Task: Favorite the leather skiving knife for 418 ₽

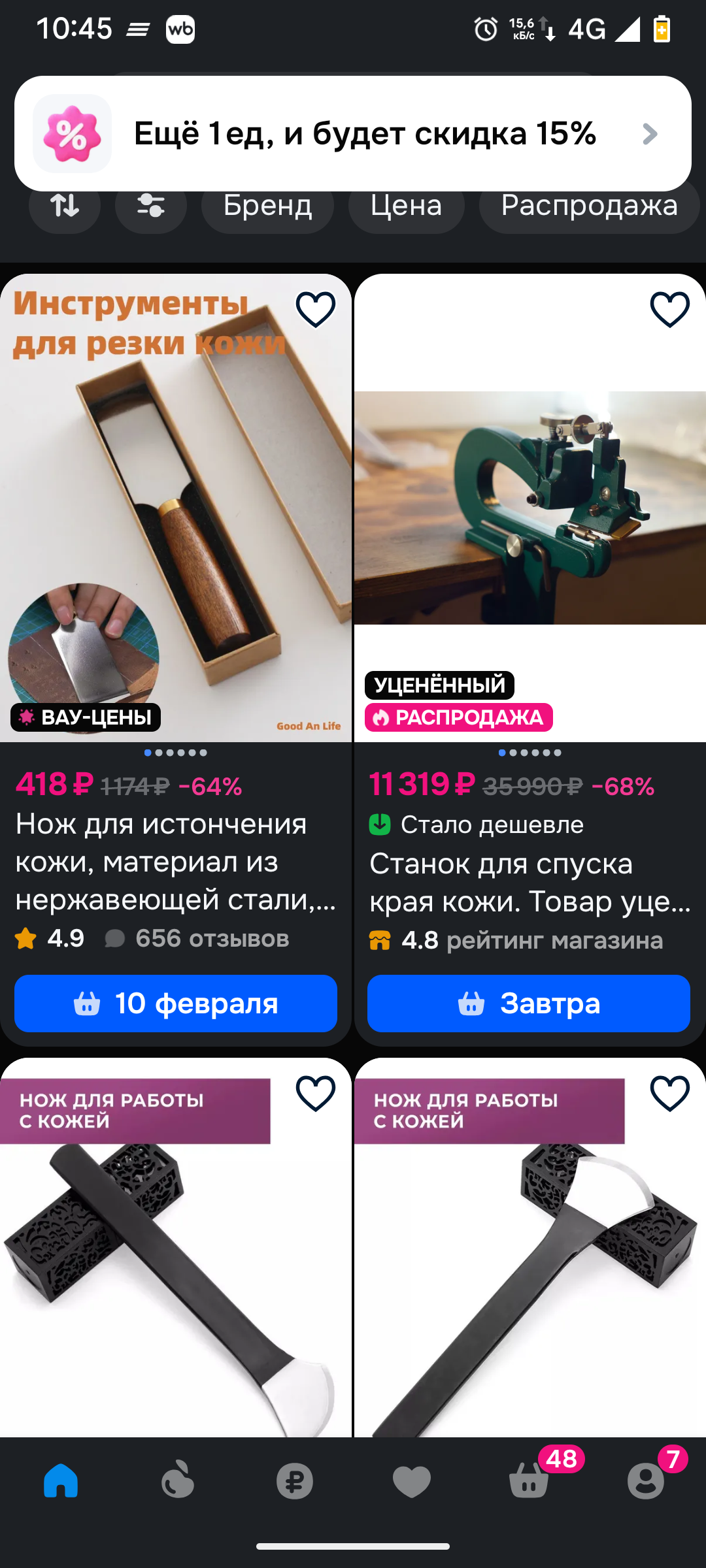Action: pos(316,309)
